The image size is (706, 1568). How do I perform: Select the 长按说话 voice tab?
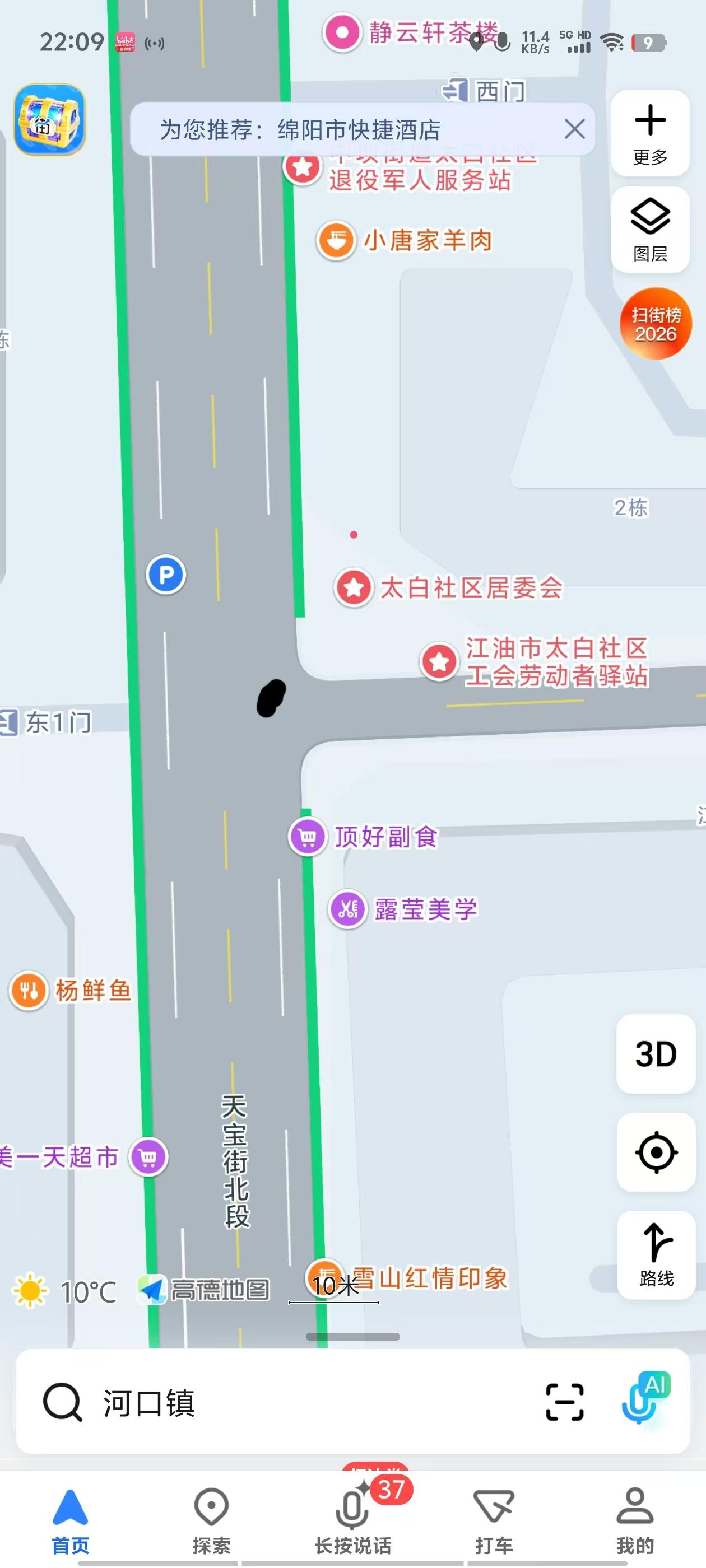click(352, 1519)
